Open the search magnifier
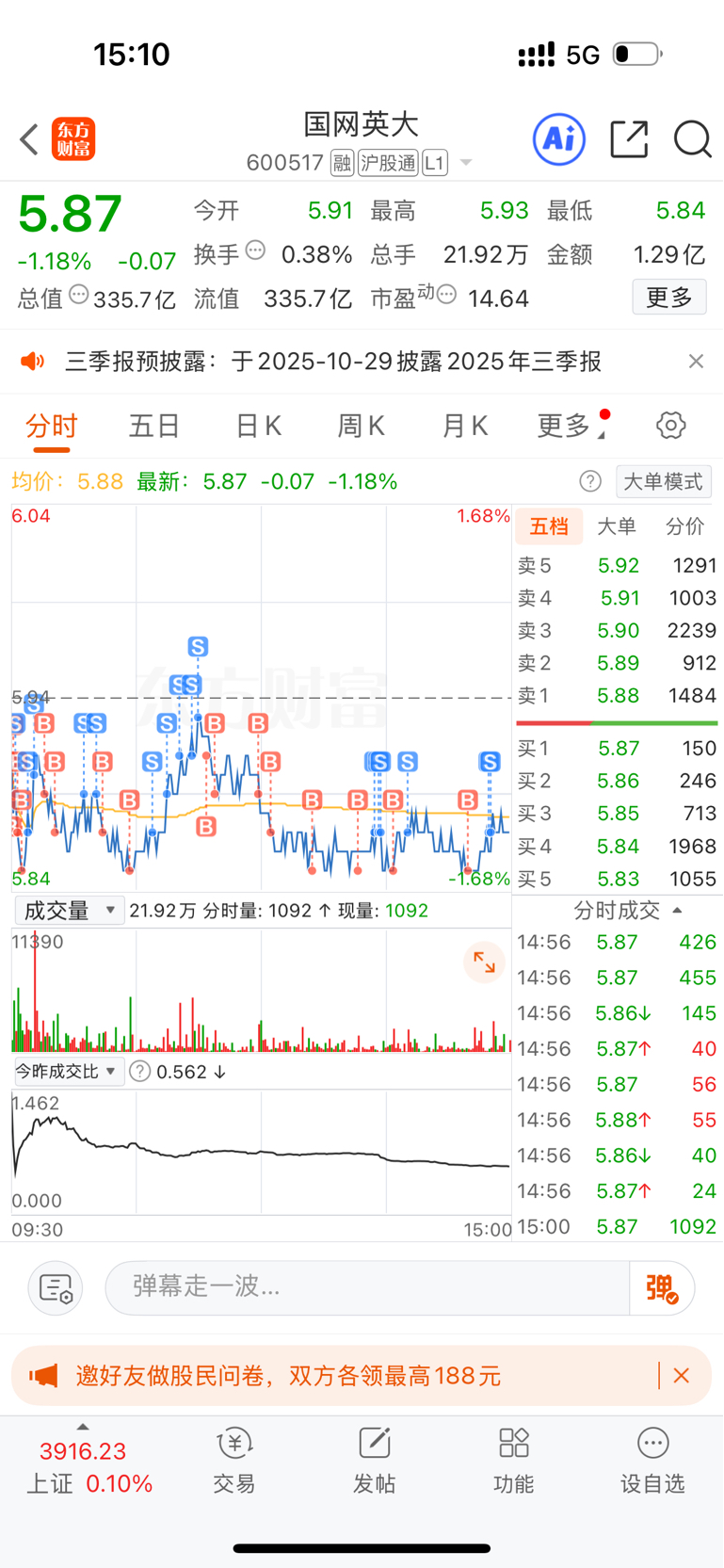The width and height of the screenshot is (724, 1568). [x=693, y=139]
